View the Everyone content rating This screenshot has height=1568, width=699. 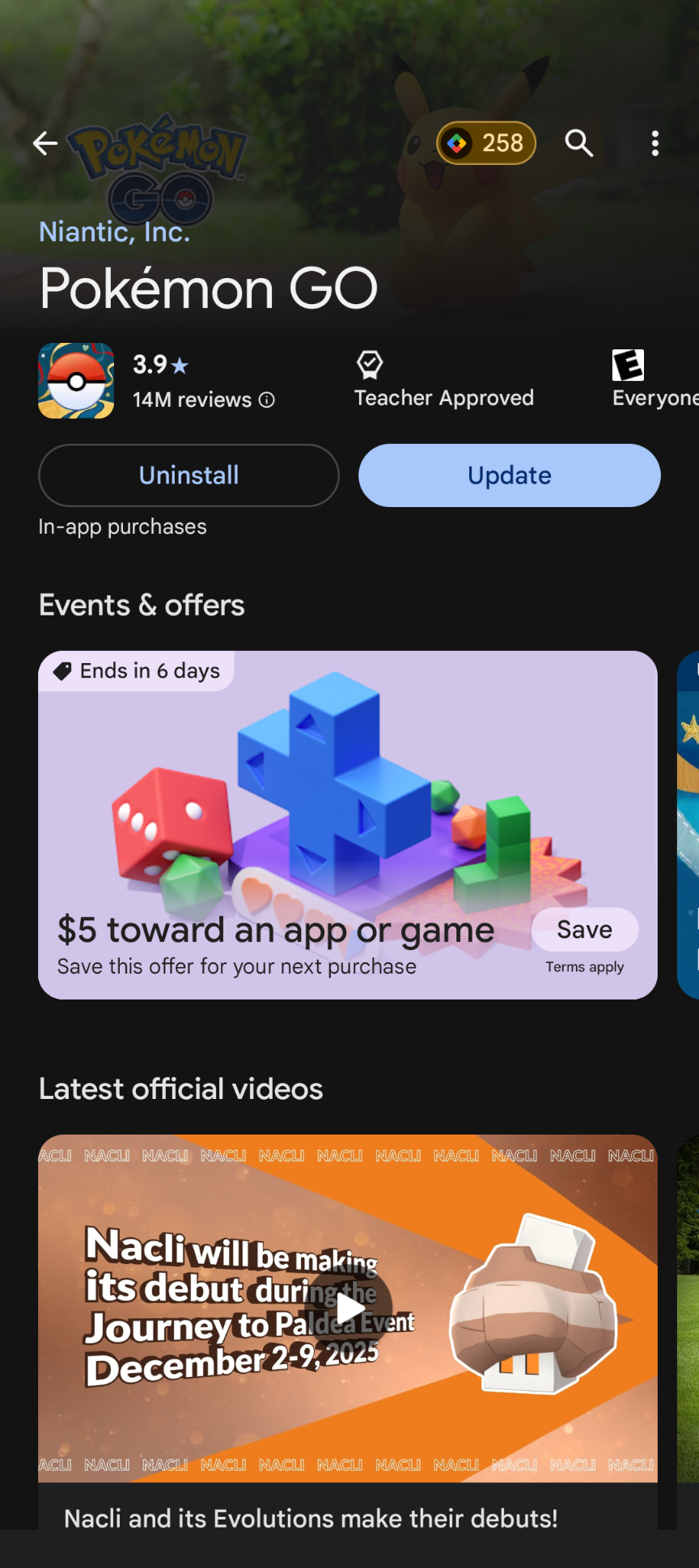pyautogui.click(x=651, y=380)
